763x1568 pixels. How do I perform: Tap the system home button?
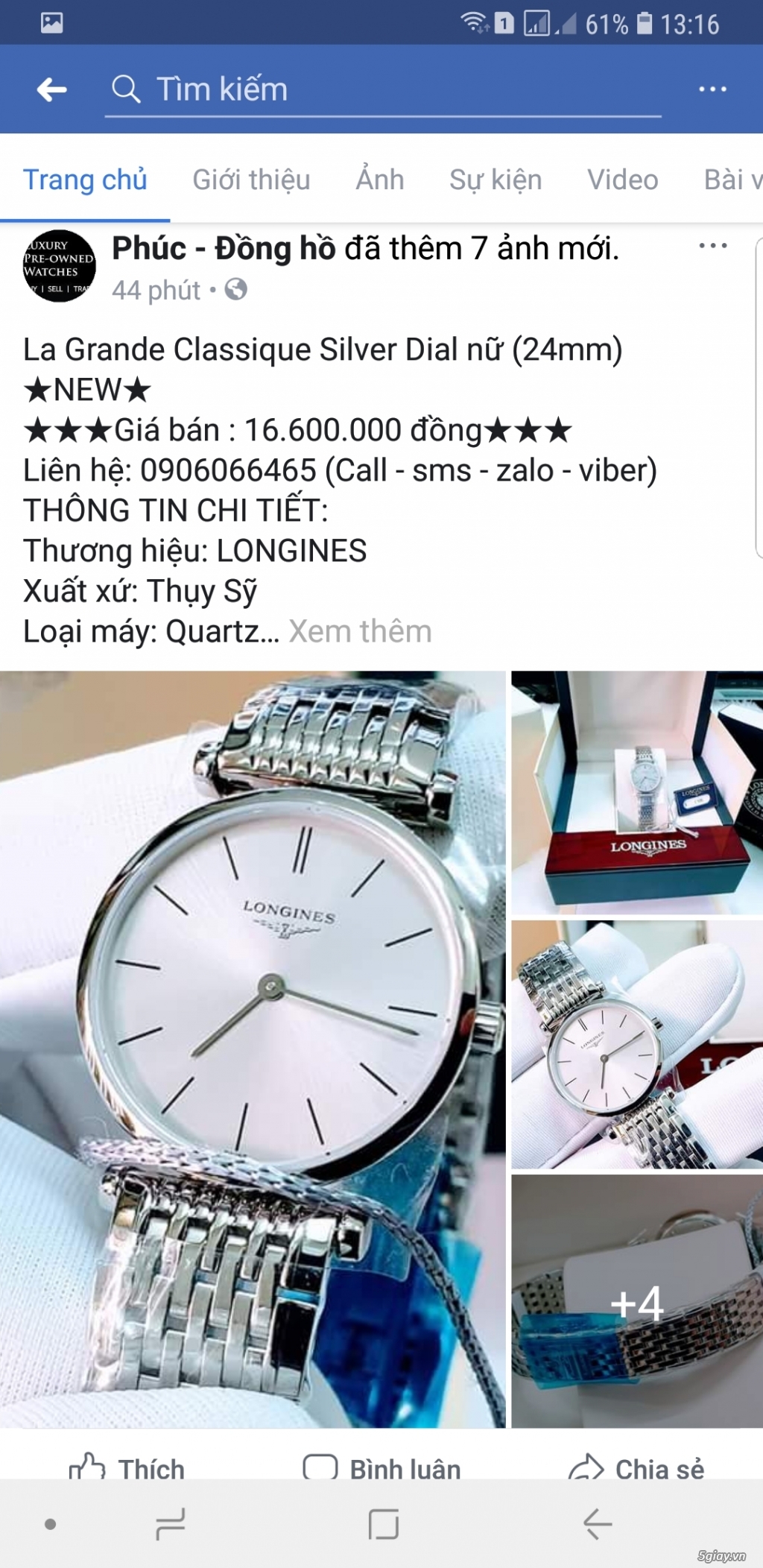(x=383, y=1524)
